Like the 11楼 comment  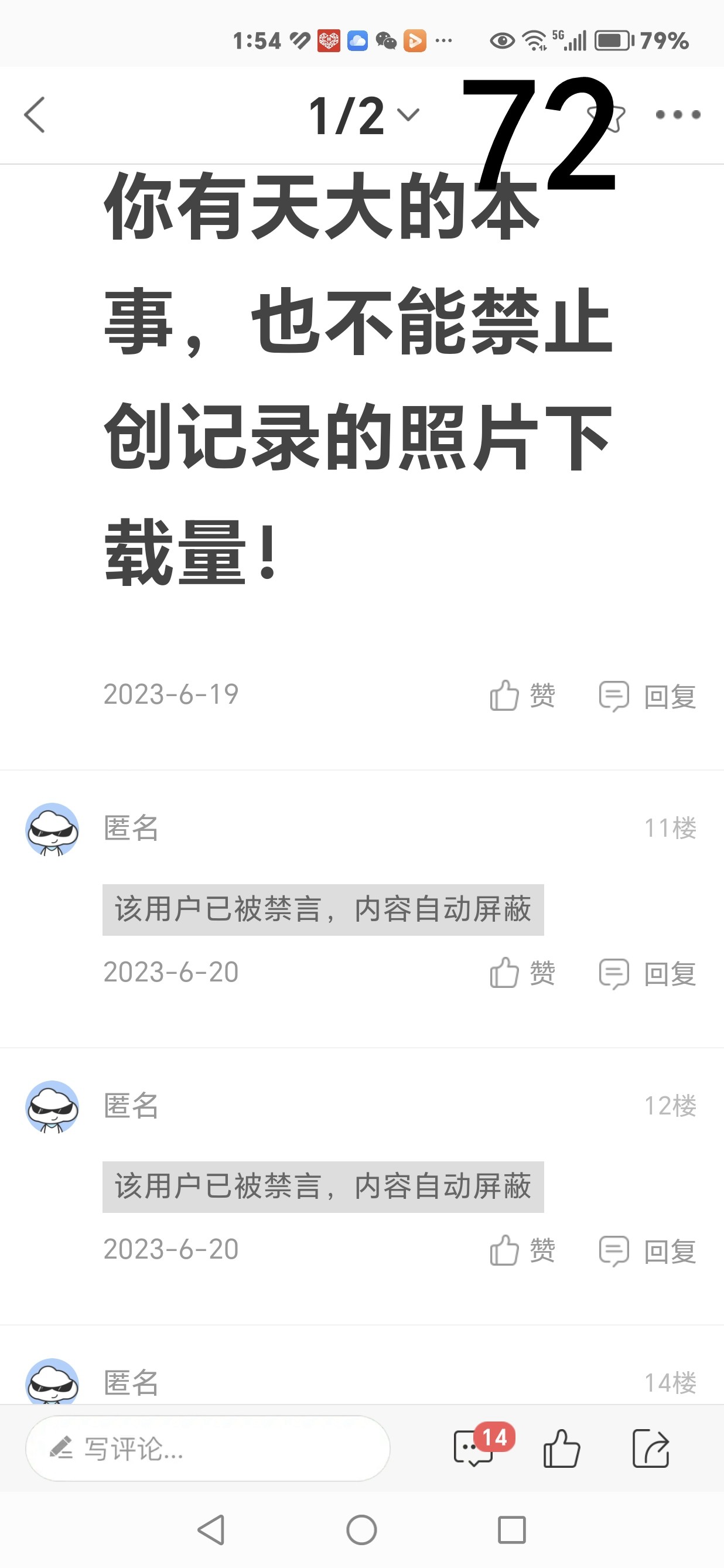[x=522, y=973]
